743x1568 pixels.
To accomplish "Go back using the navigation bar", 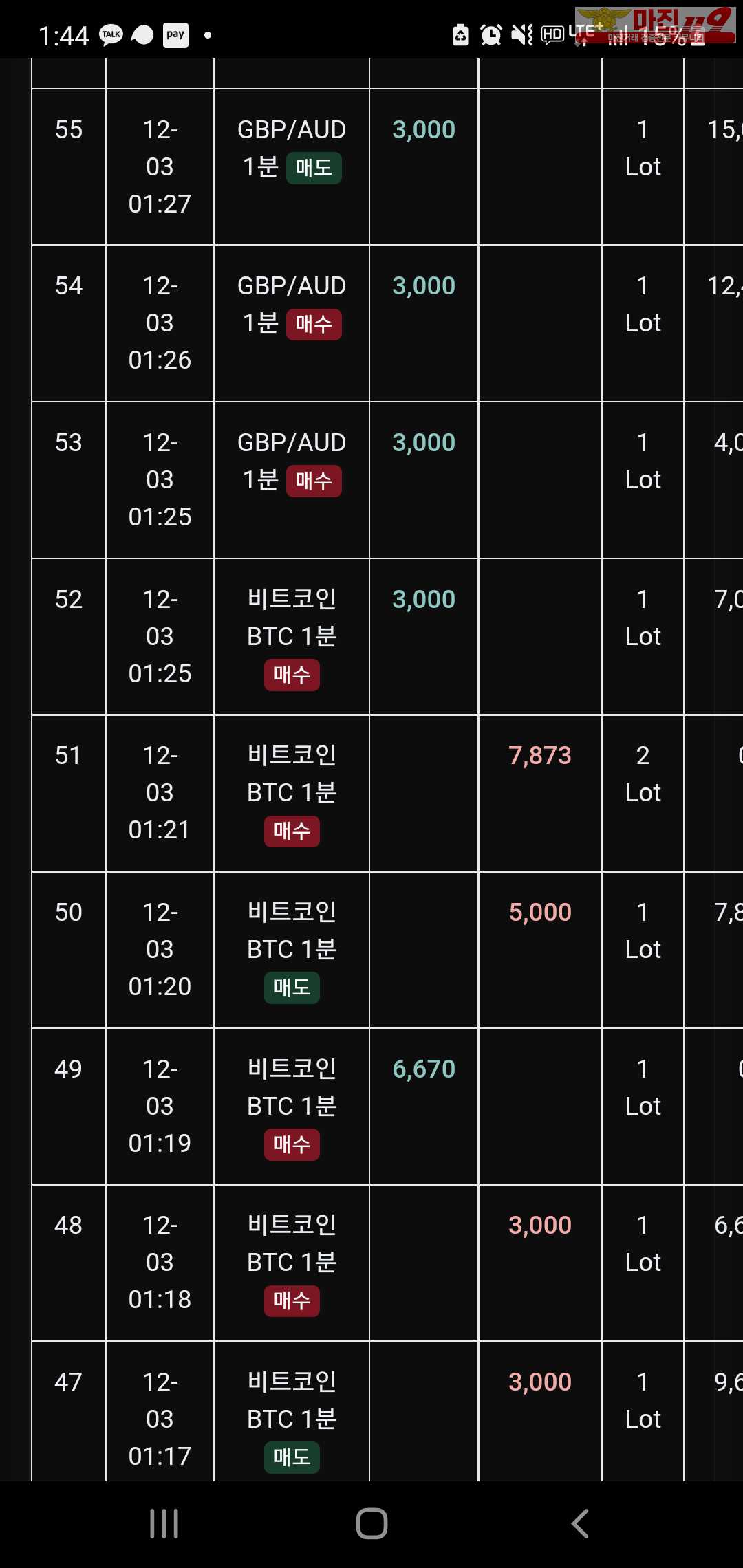I will tap(580, 1523).
